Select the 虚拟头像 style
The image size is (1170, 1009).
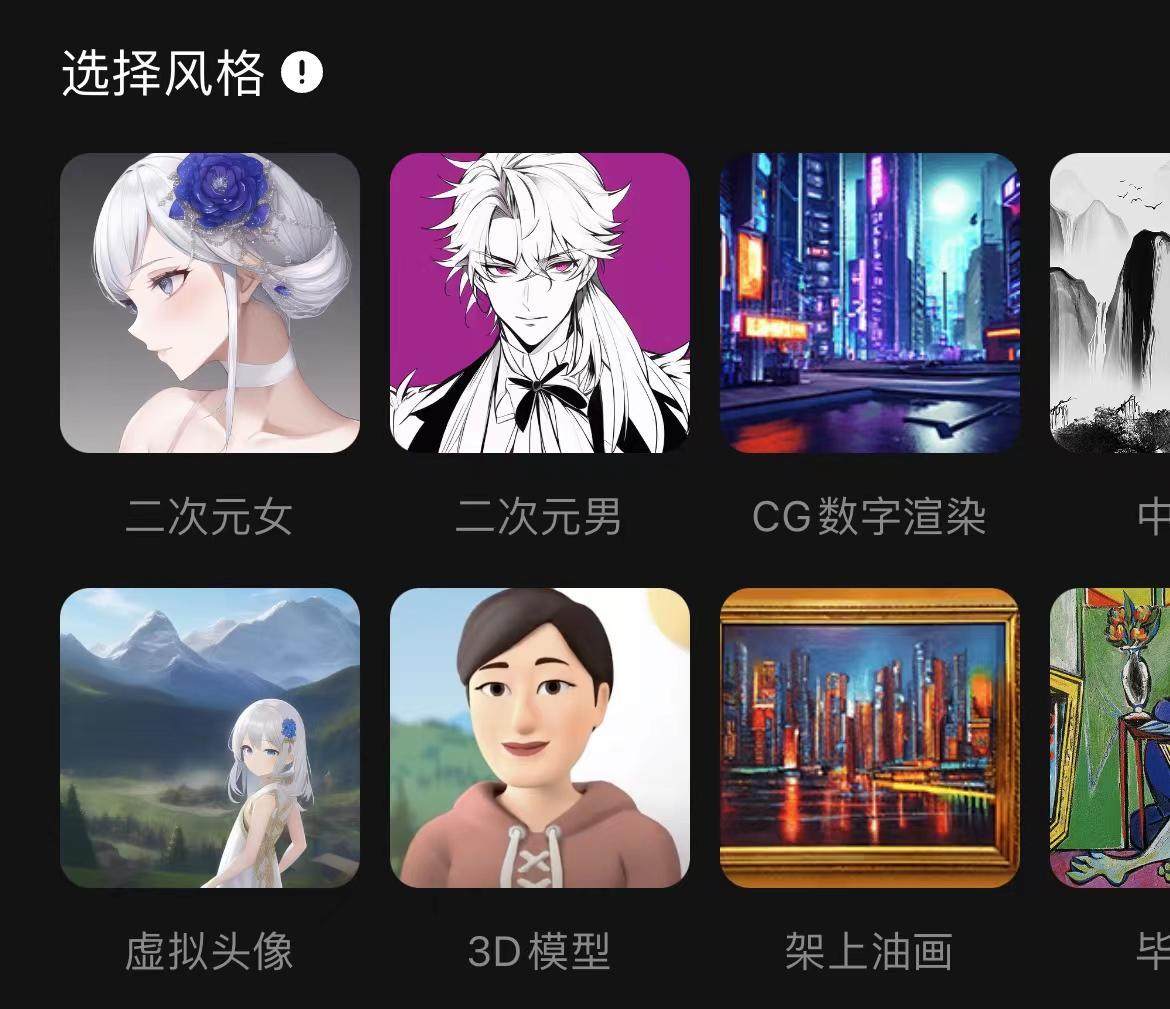click(x=210, y=738)
